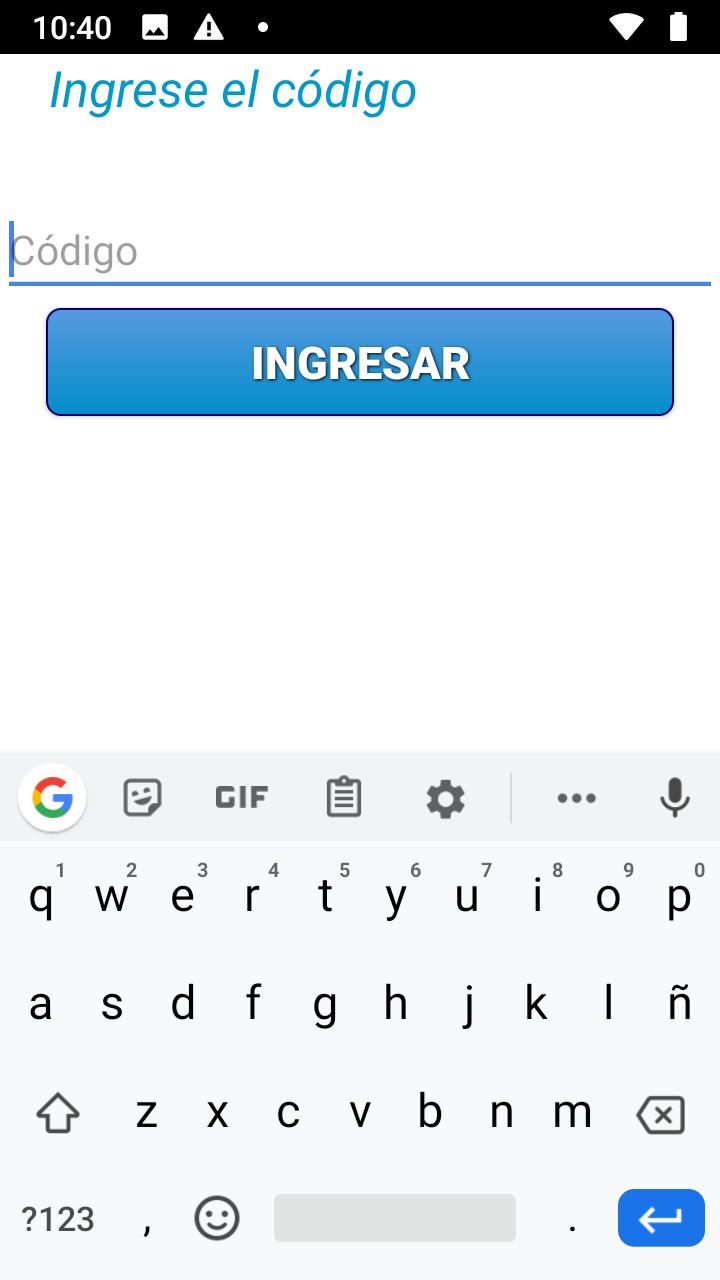Tap the keyboard enter key
The height and width of the screenshot is (1280, 720).
(x=661, y=1218)
